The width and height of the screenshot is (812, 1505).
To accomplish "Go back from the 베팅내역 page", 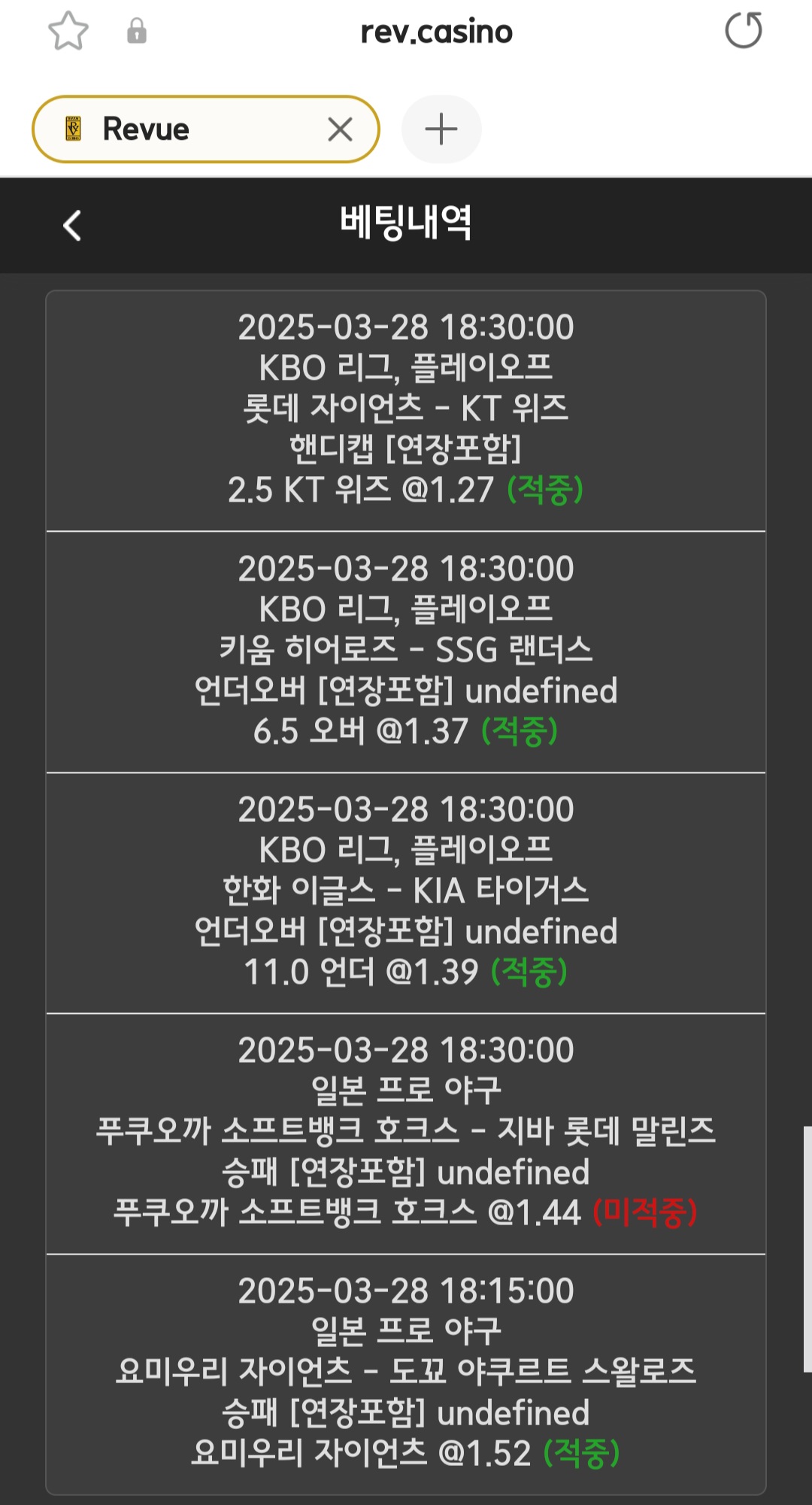I will 72,225.
